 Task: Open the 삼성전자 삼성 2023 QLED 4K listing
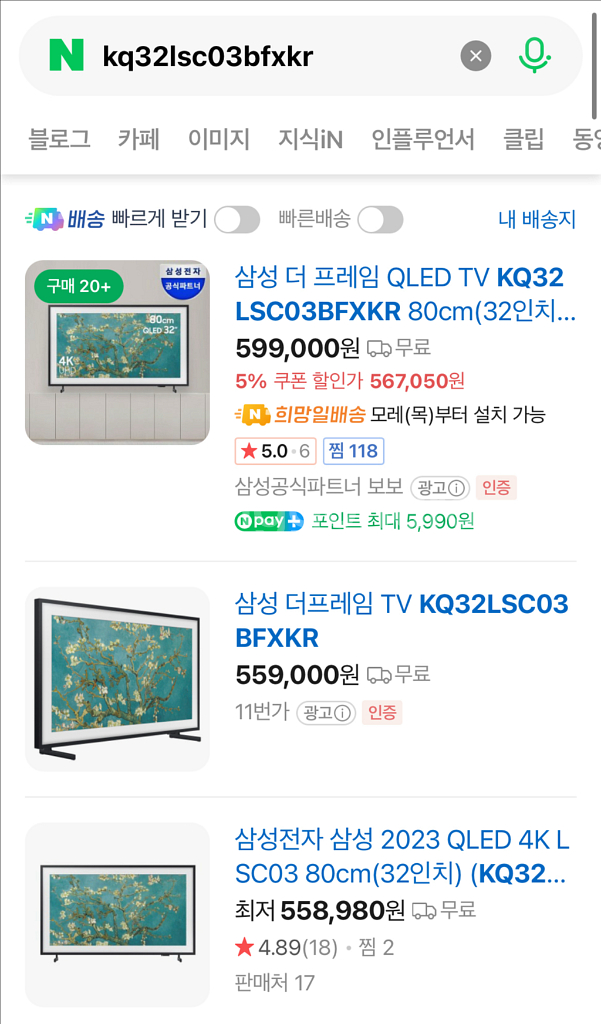[400, 856]
